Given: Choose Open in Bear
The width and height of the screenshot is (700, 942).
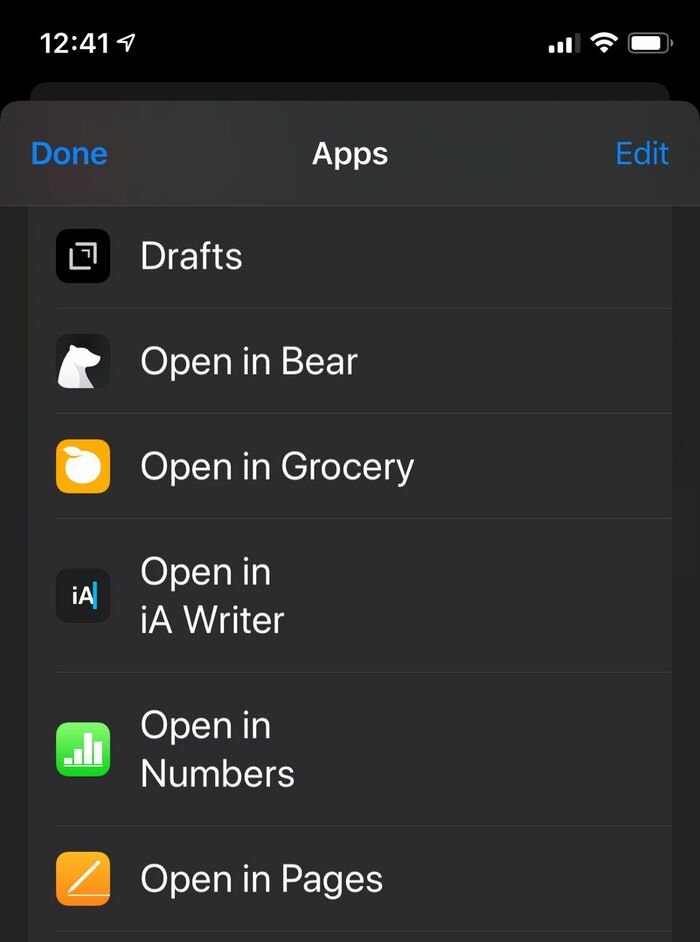Looking at the screenshot, I should (x=350, y=361).
